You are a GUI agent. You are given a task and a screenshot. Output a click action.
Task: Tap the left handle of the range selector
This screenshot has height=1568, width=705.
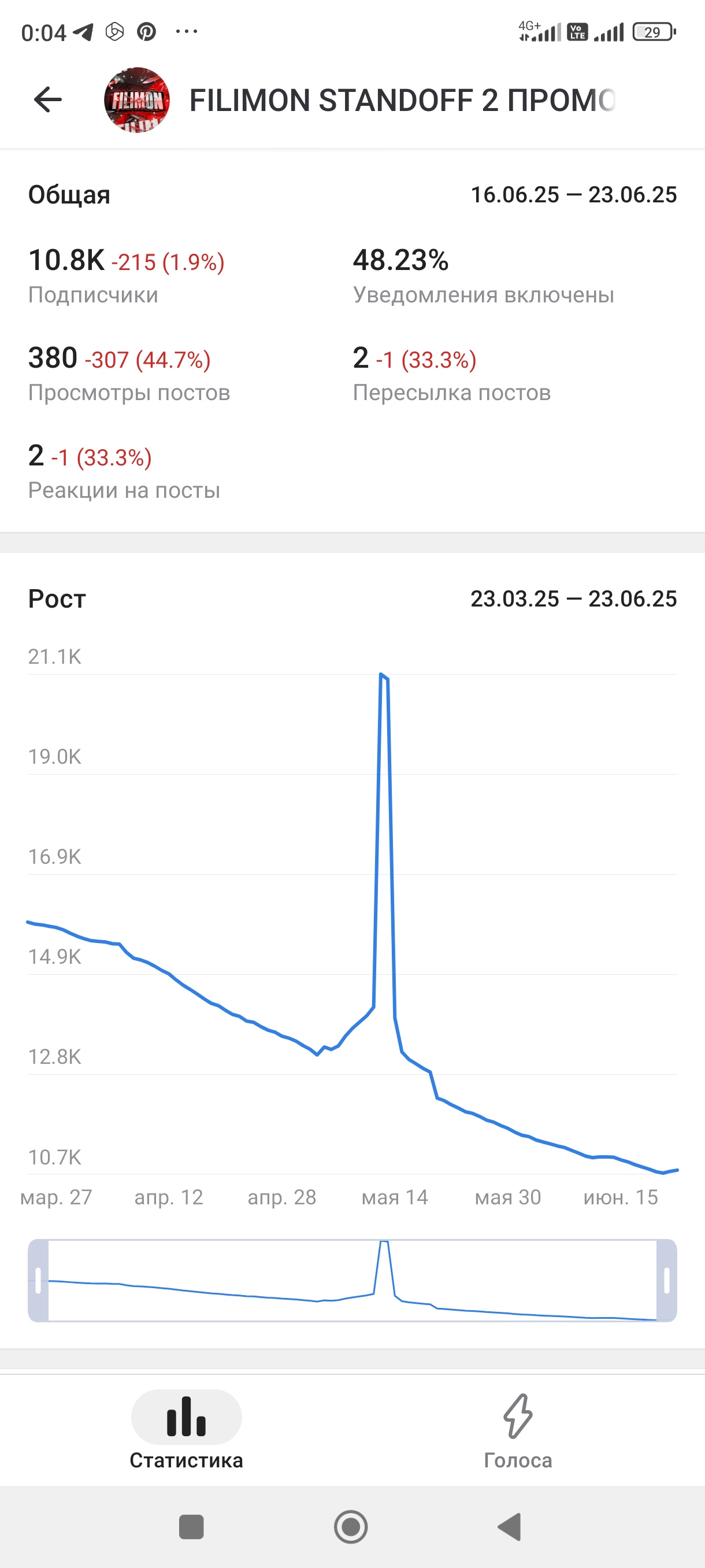point(38,1280)
